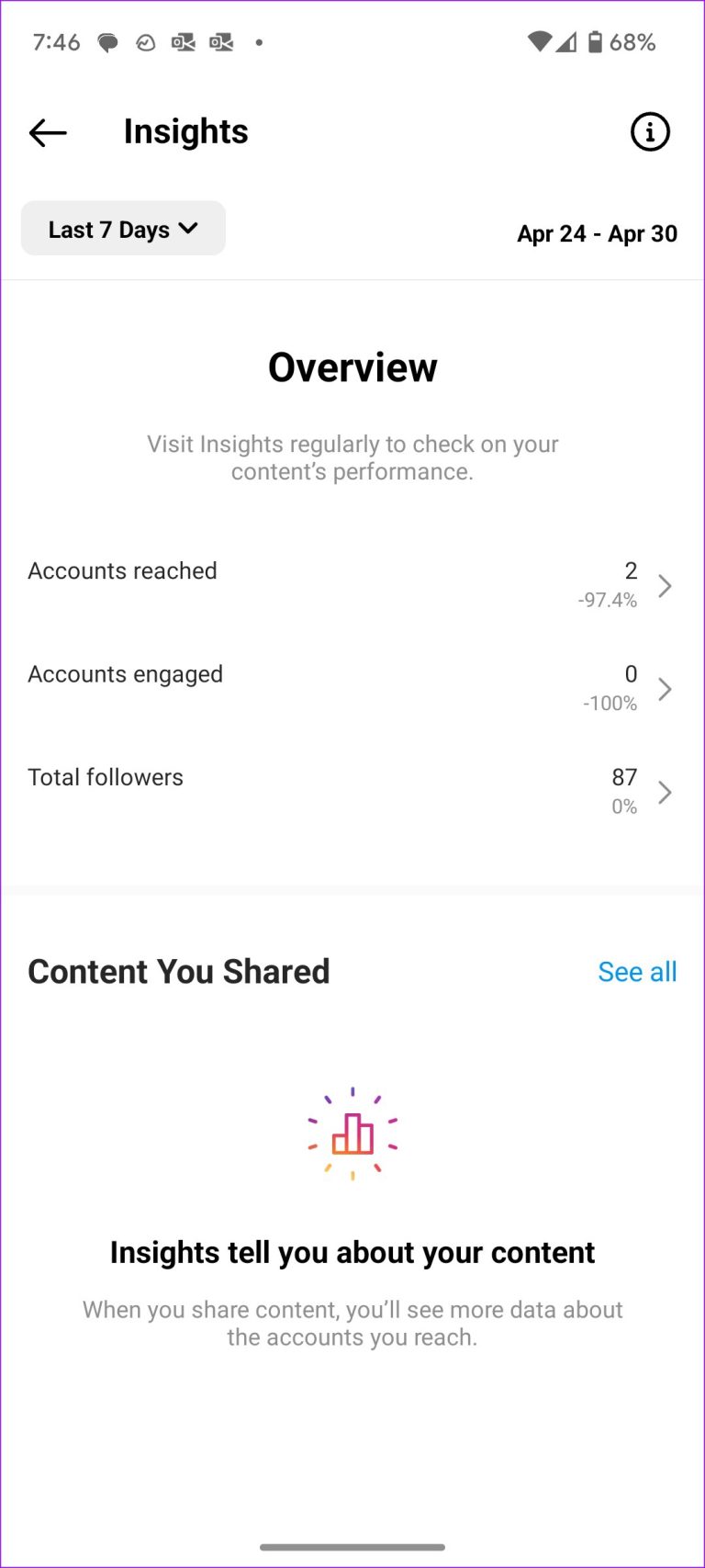Viewport: 705px width, 1568px height.
Task: Tap the Accounts reached row
Action: [123, 570]
